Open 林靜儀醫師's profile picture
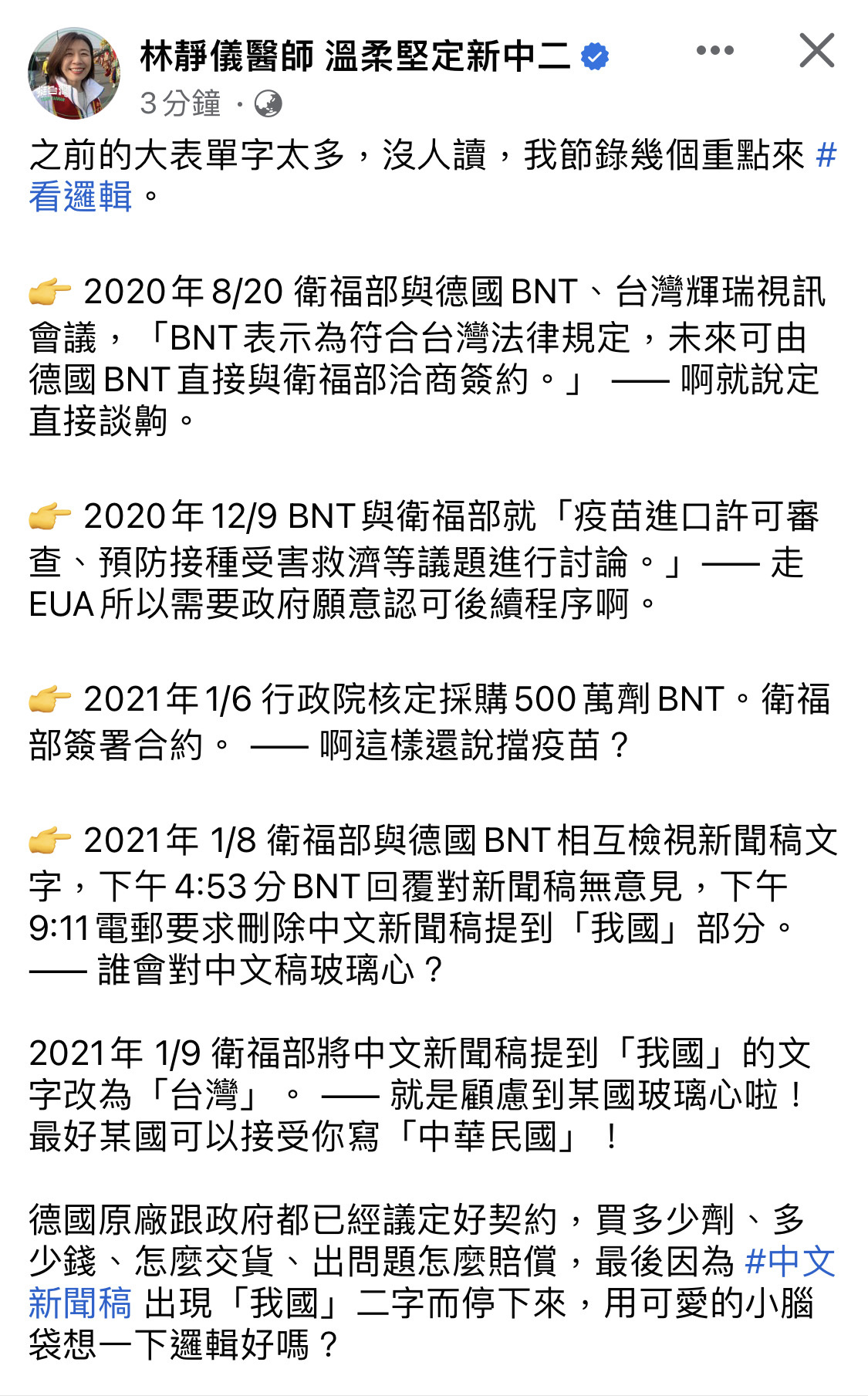868x1396 pixels. coord(74,73)
